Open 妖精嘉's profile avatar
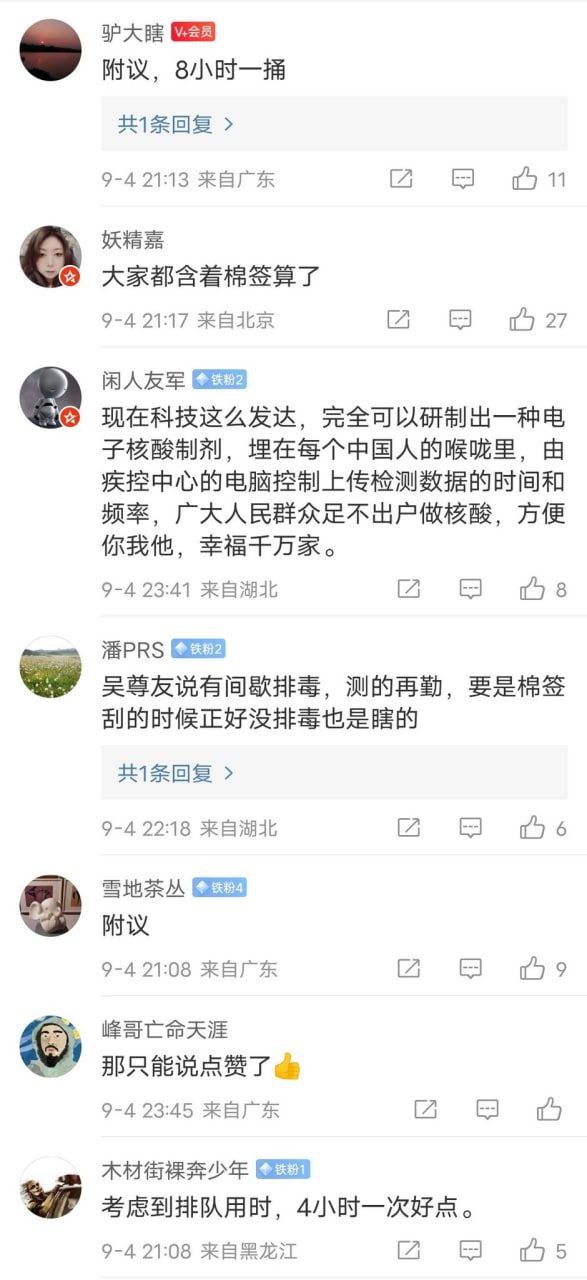587x1280 pixels. click(50, 256)
